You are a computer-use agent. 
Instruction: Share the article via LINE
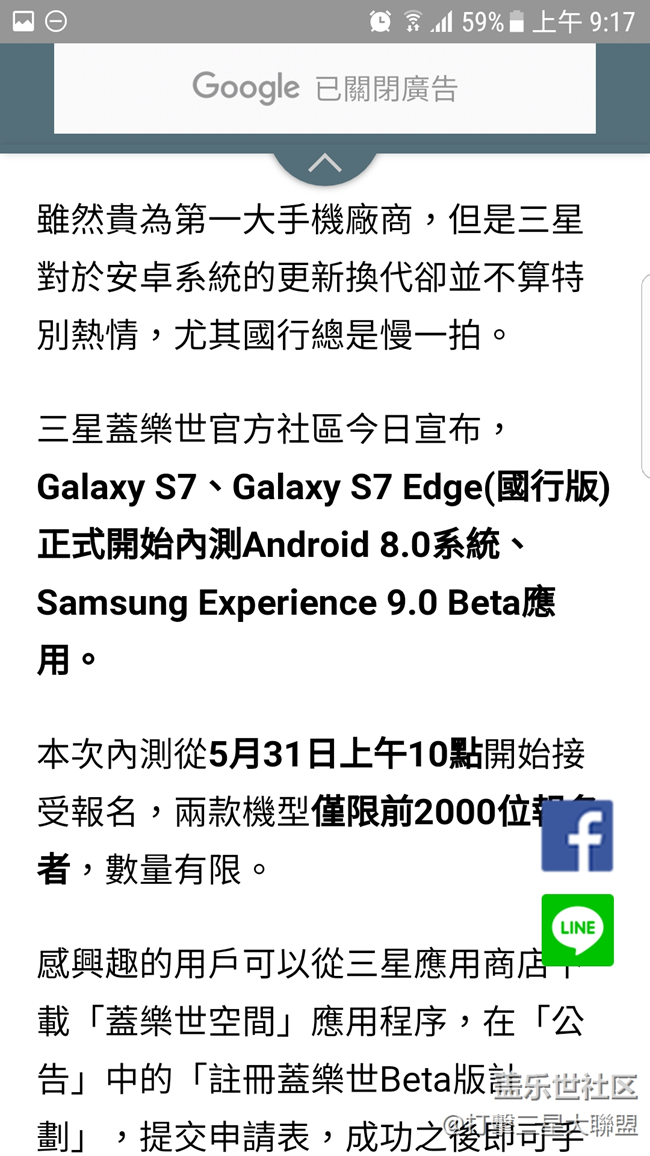(577, 929)
